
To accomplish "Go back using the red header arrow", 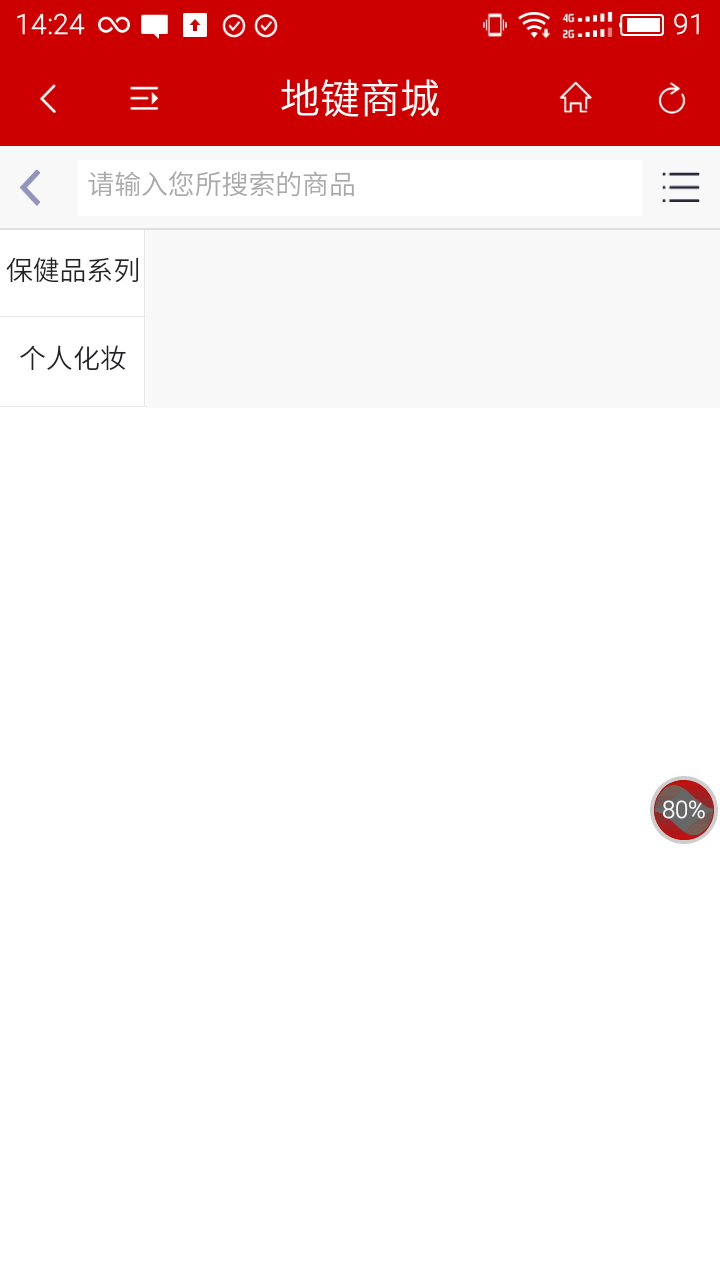I will coord(48,99).
